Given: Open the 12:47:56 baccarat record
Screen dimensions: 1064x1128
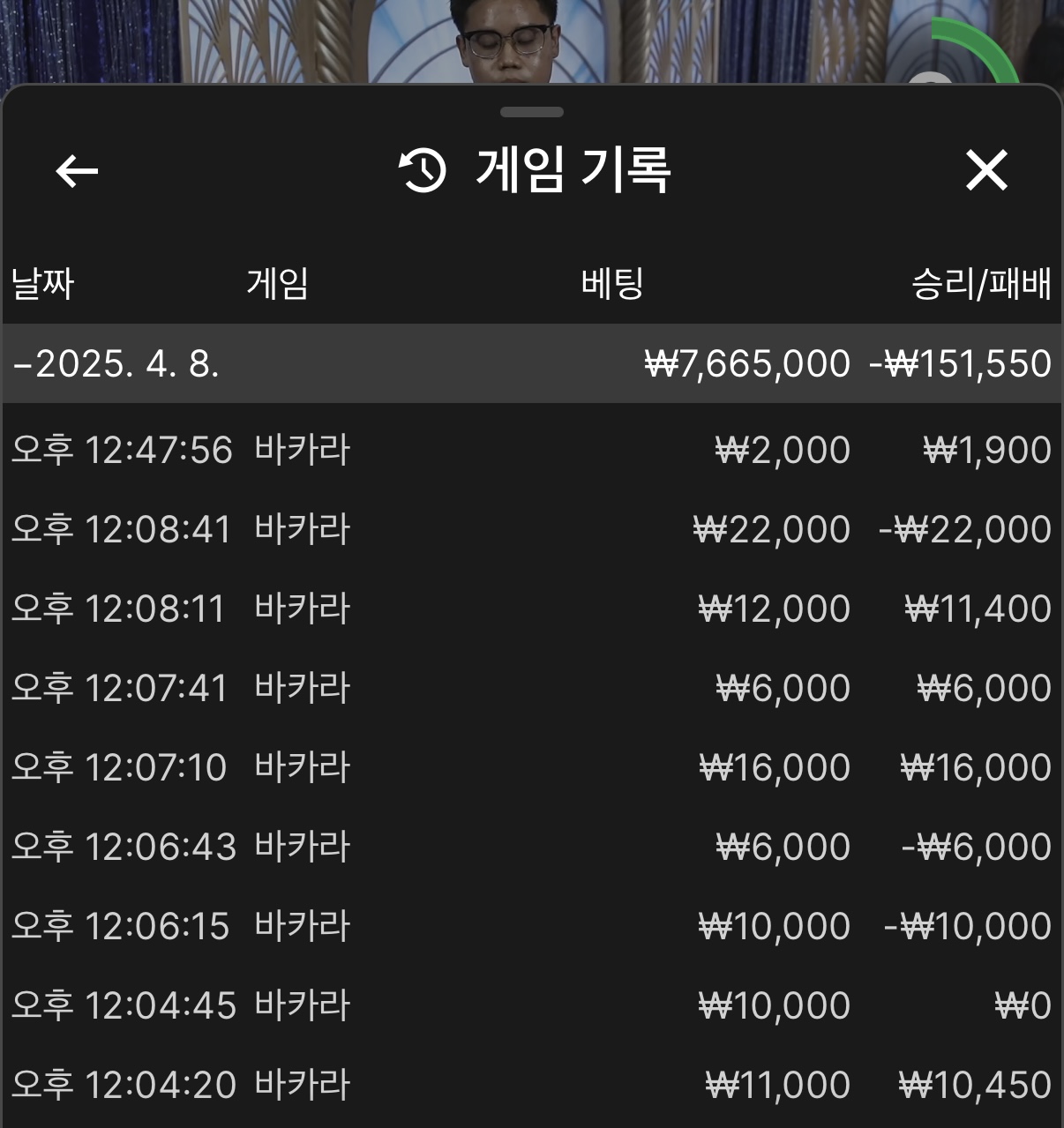Looking at the screenshot, I should 531,451.
